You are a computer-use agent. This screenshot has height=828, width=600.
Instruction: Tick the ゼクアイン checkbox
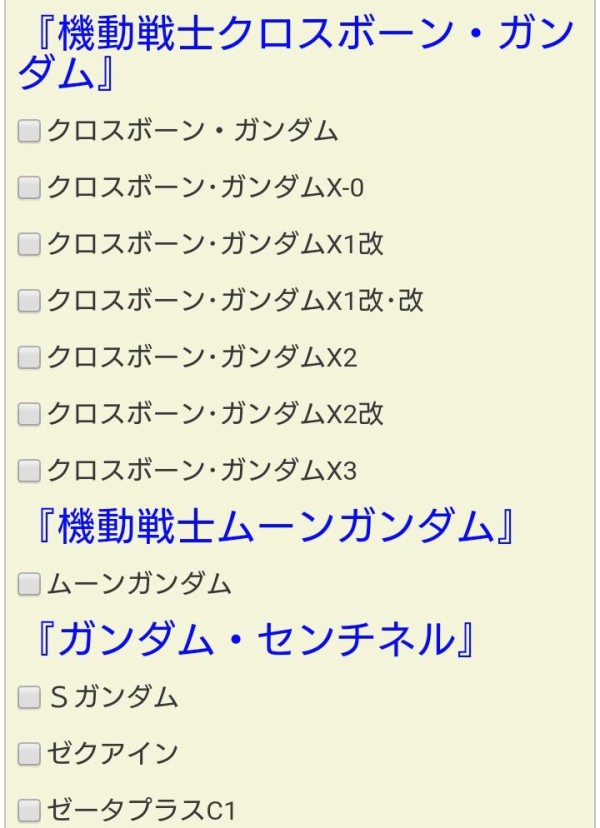coord(29,753)
